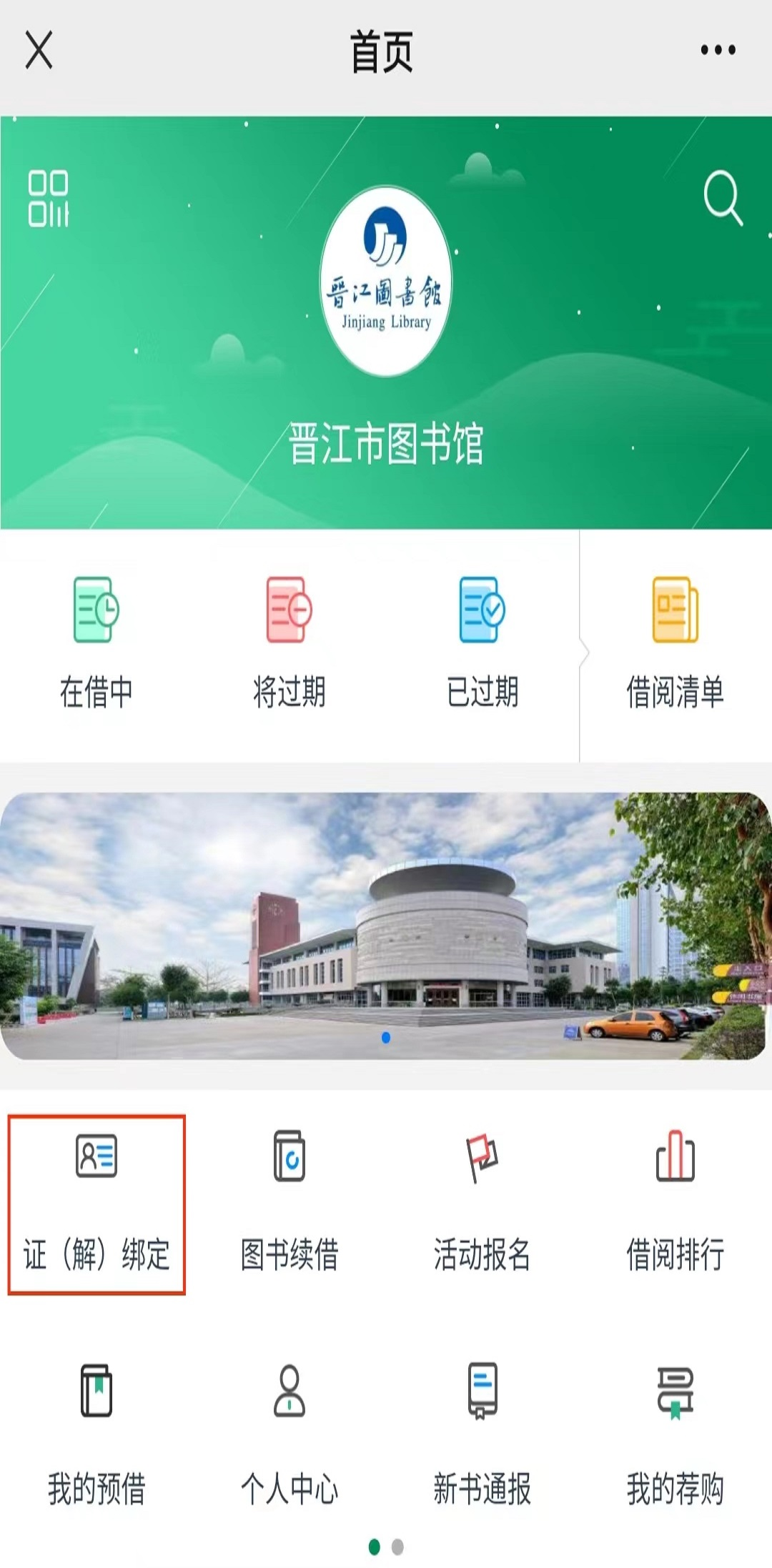
Task: View 借阅排行 borrowing rankings
Action: pos(675,1204)
